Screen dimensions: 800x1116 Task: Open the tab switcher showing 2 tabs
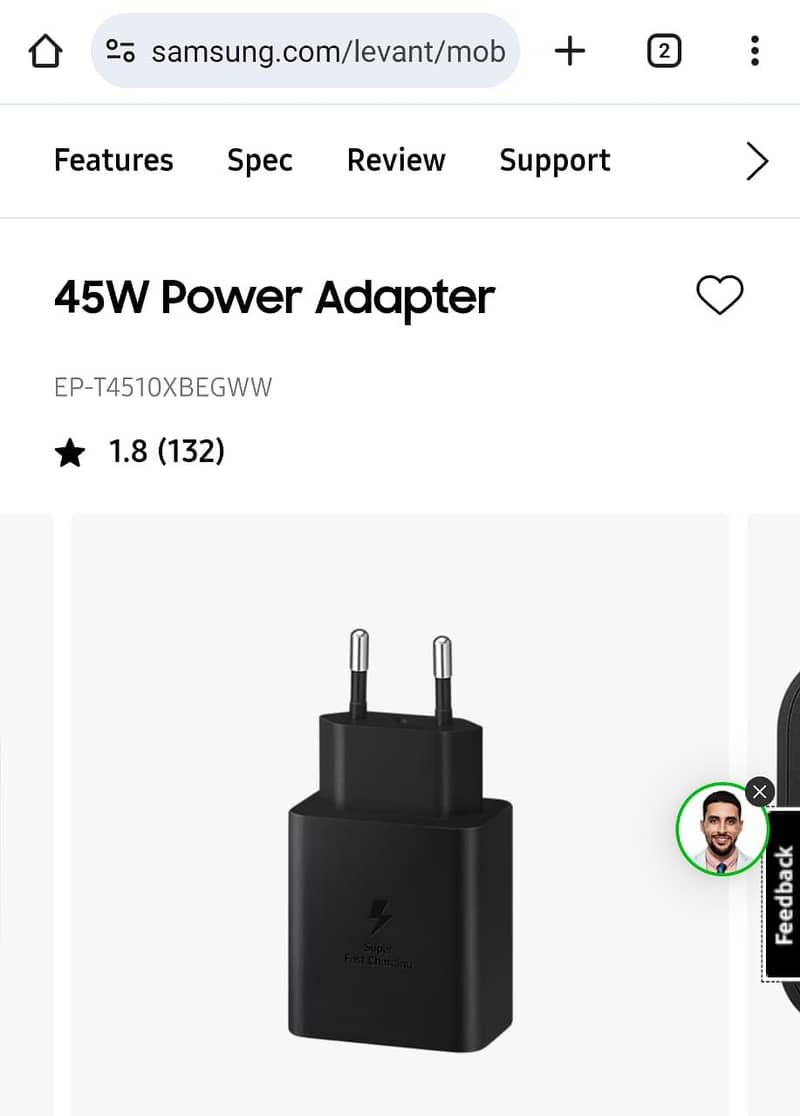pyautogui.click(x=664, y=51)
